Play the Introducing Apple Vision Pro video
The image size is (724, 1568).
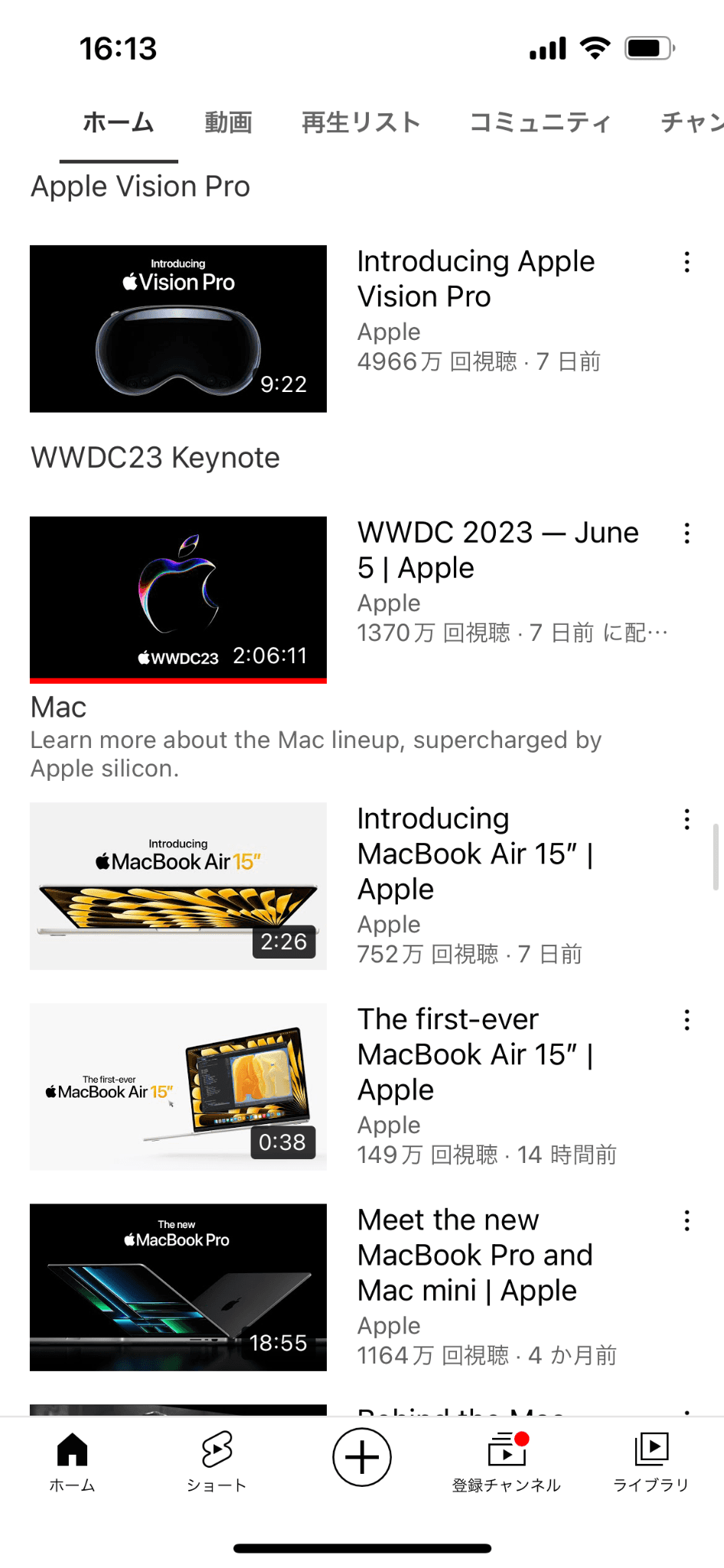point(178,328)
